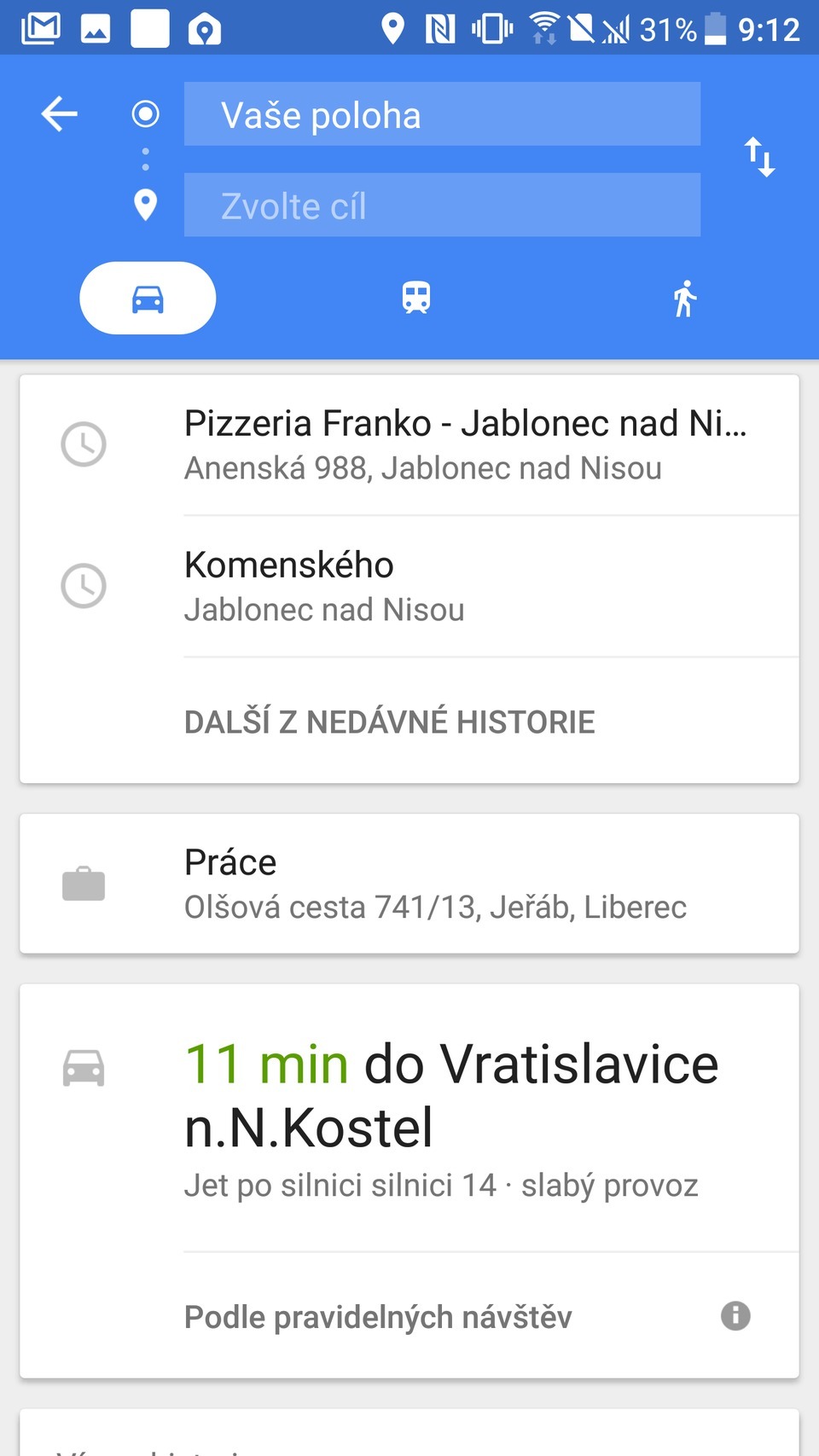
Task: Go back using the arrow icon
Action: pos(60,114)
